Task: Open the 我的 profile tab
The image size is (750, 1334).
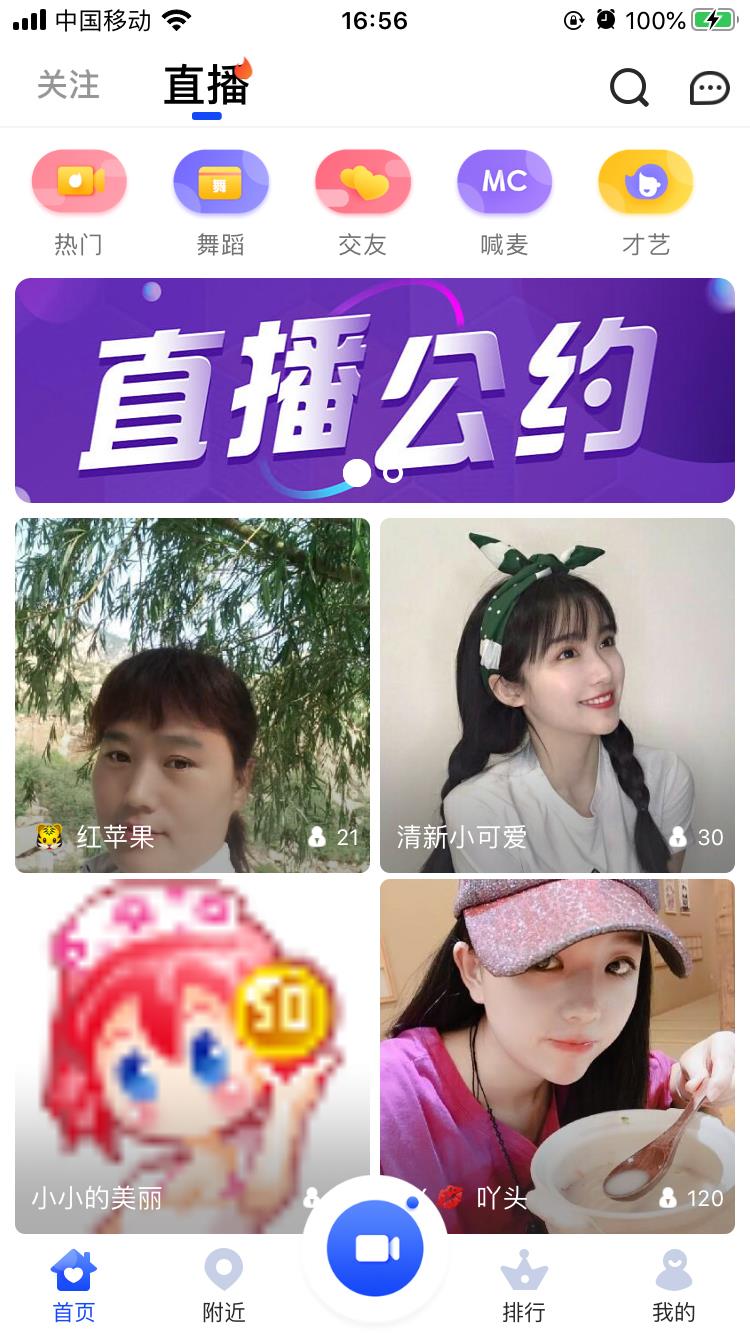Action: [x=673, y=1286]
